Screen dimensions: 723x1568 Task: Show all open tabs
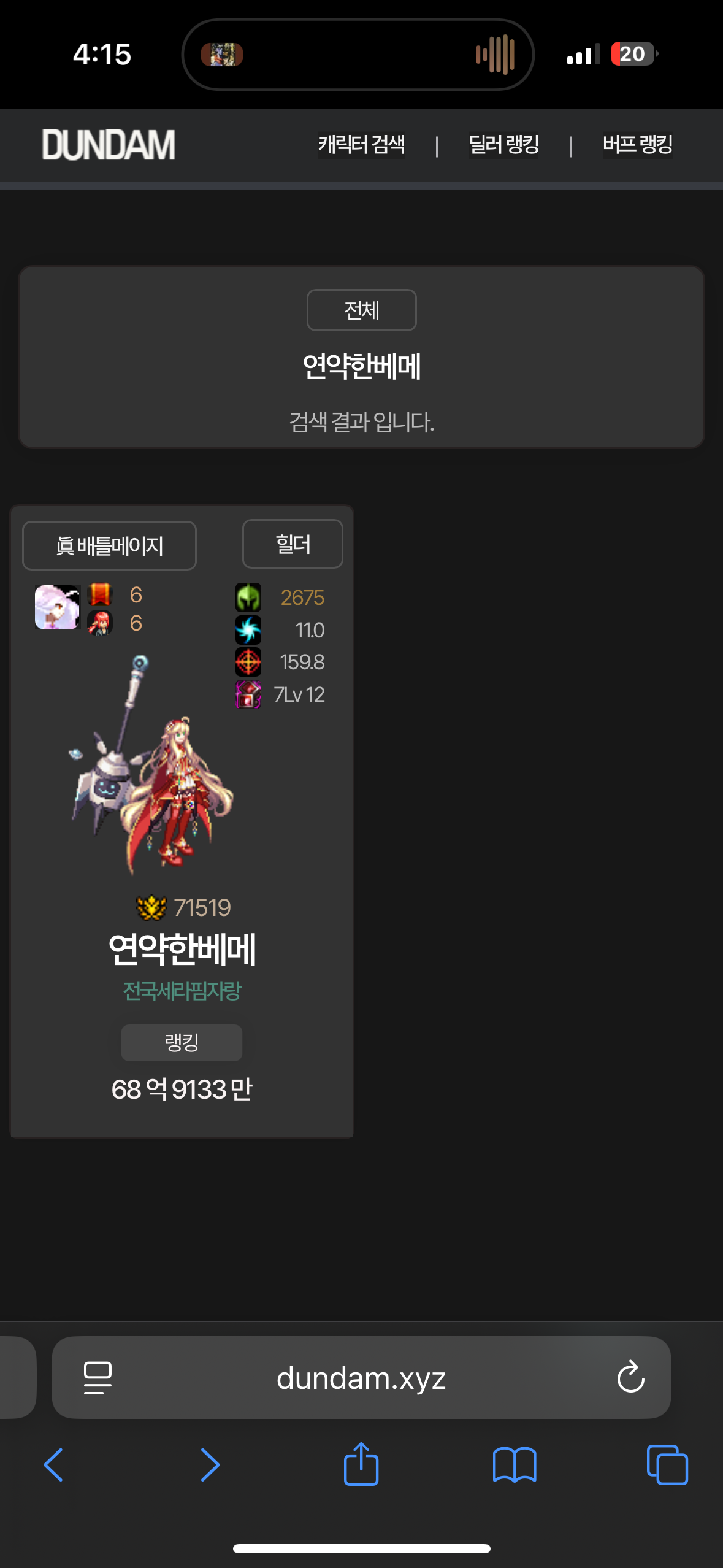click(667, 1465)
